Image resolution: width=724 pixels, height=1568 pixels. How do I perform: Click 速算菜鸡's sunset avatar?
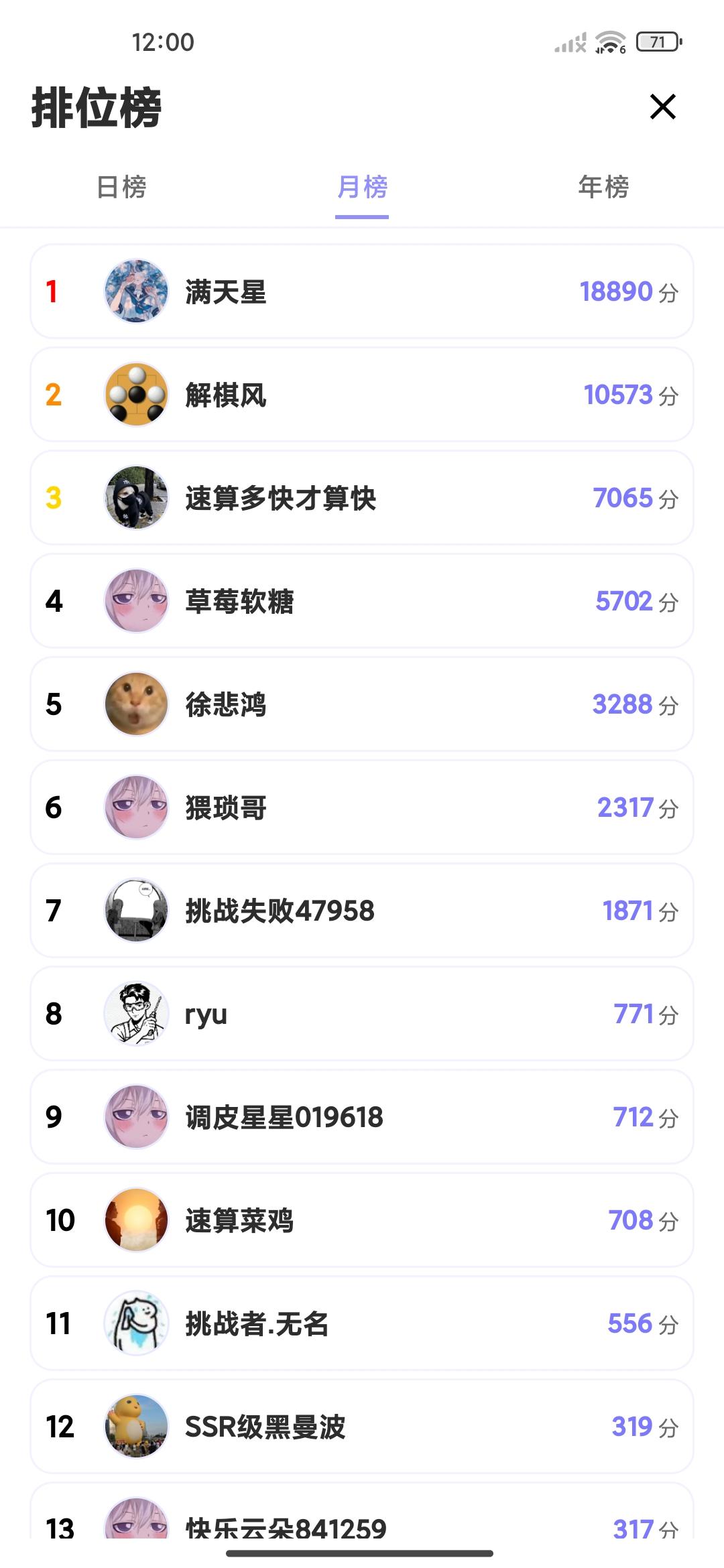point(136,1221)
